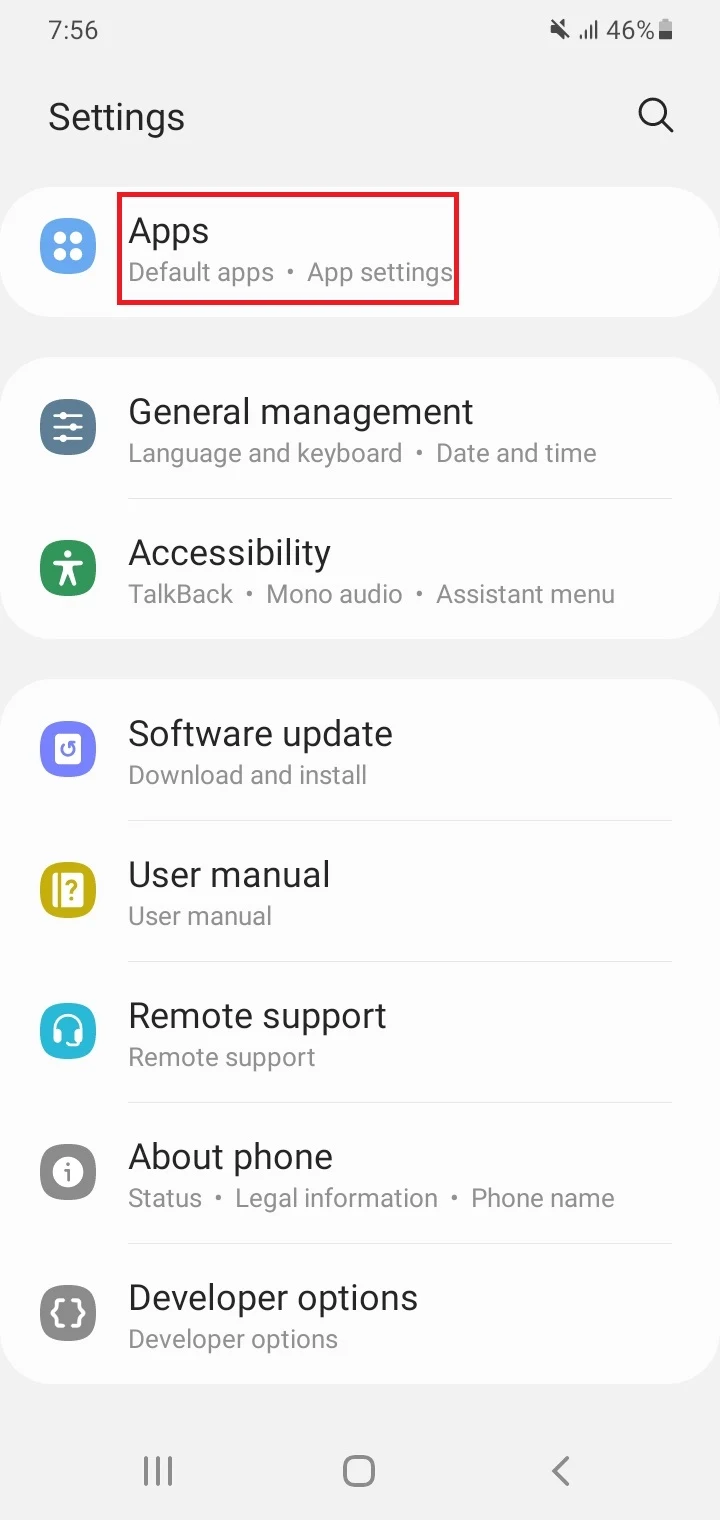The image size is (720, 1520).
Task: Enter Developer options
Action: tap(360, 1315)
